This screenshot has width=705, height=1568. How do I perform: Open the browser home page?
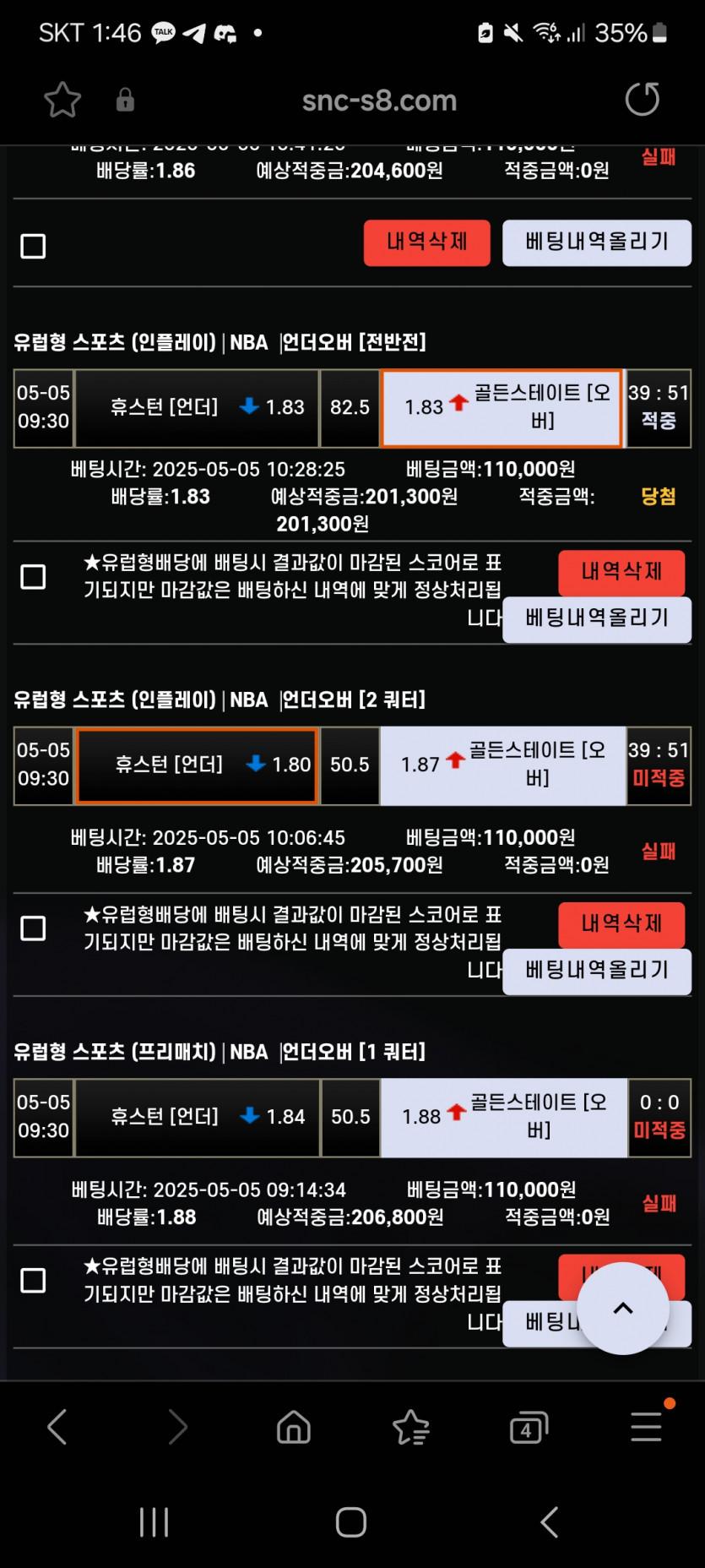[x=293, y=1427]
